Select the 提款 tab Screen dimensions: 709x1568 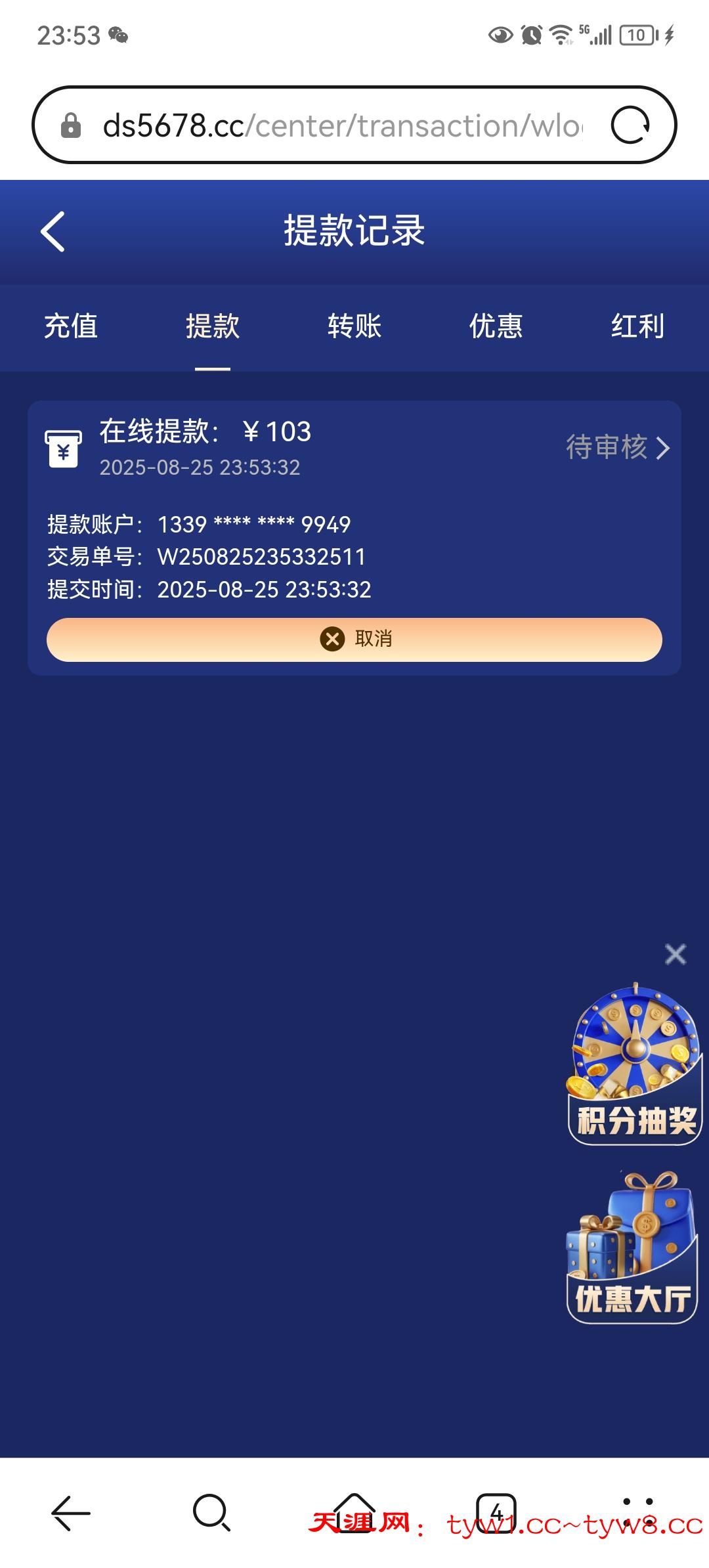tap(213, 326)
